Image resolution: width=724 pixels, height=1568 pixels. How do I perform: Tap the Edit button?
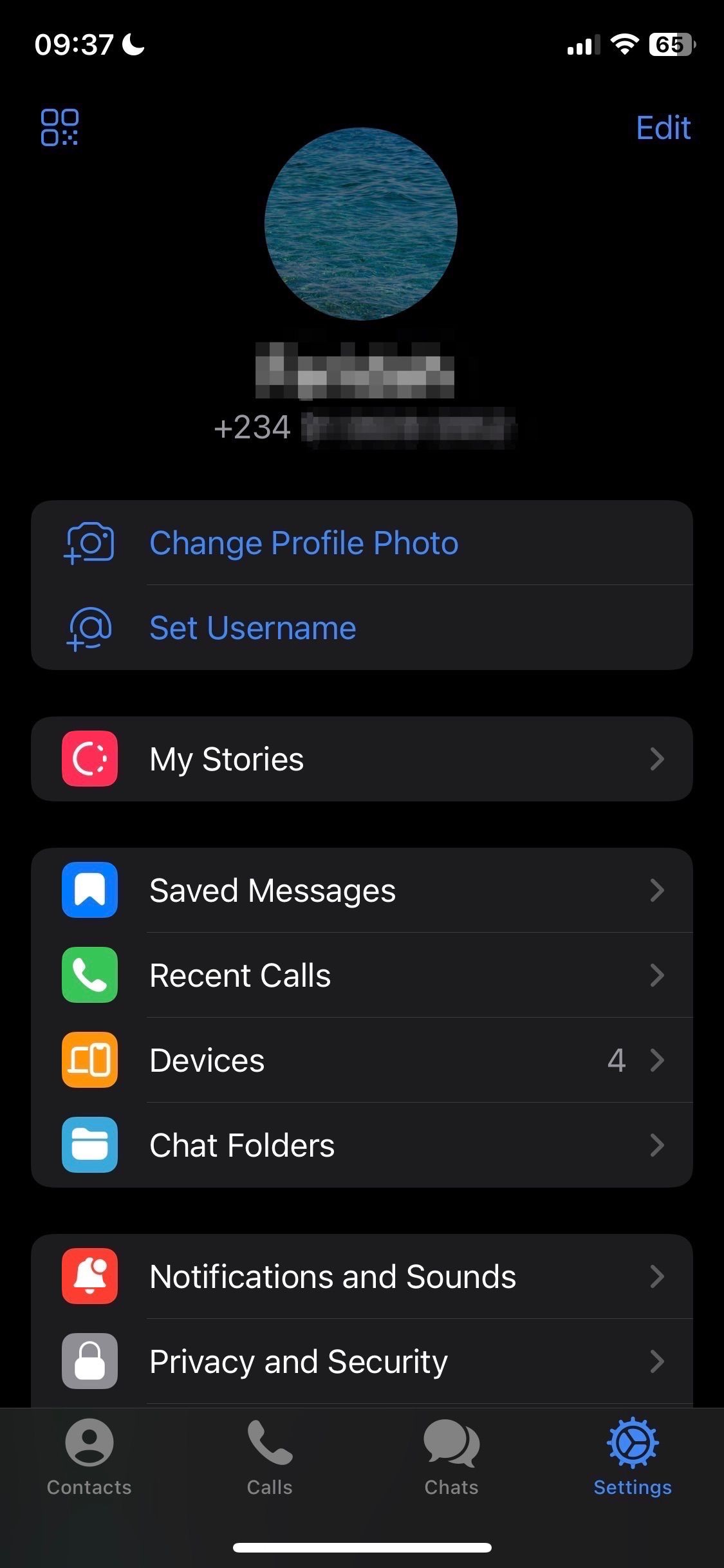[663, 128]
